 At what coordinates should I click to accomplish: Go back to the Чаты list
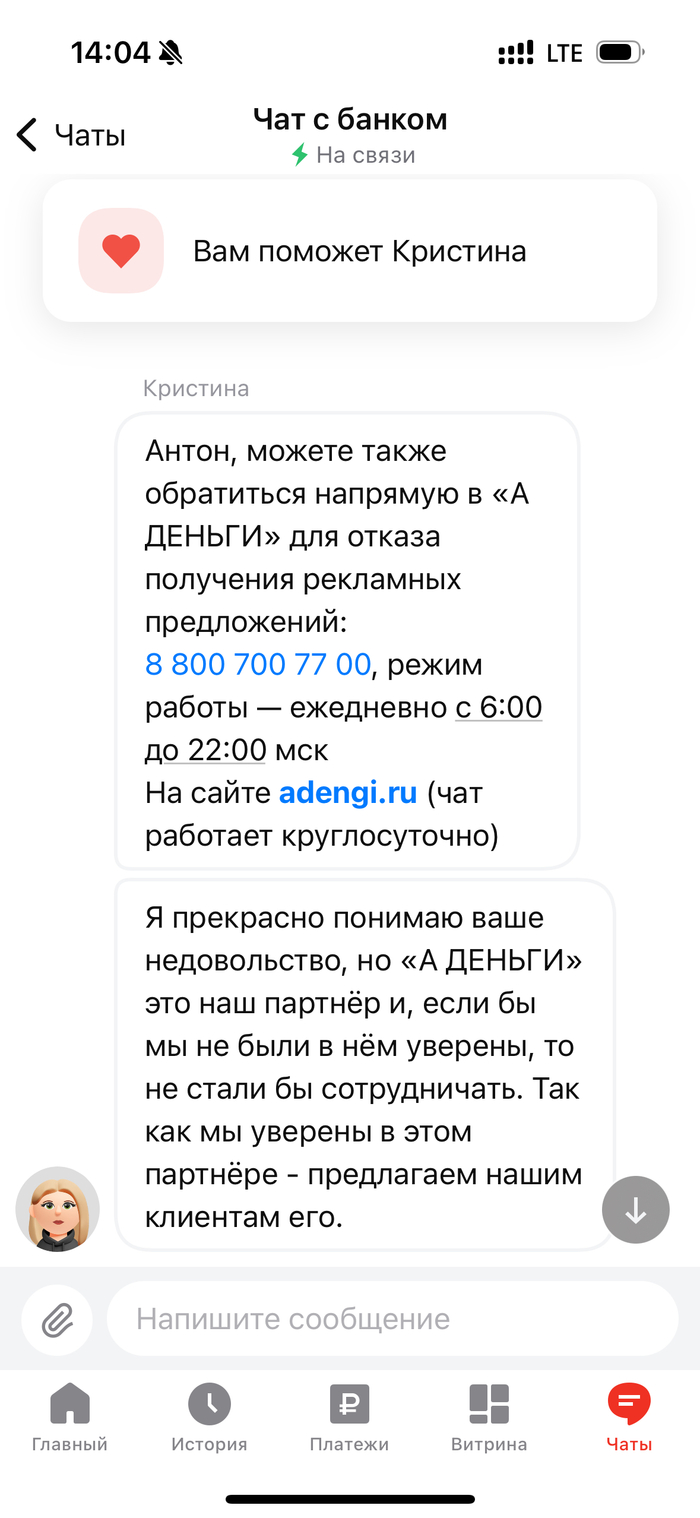(70, 135)
